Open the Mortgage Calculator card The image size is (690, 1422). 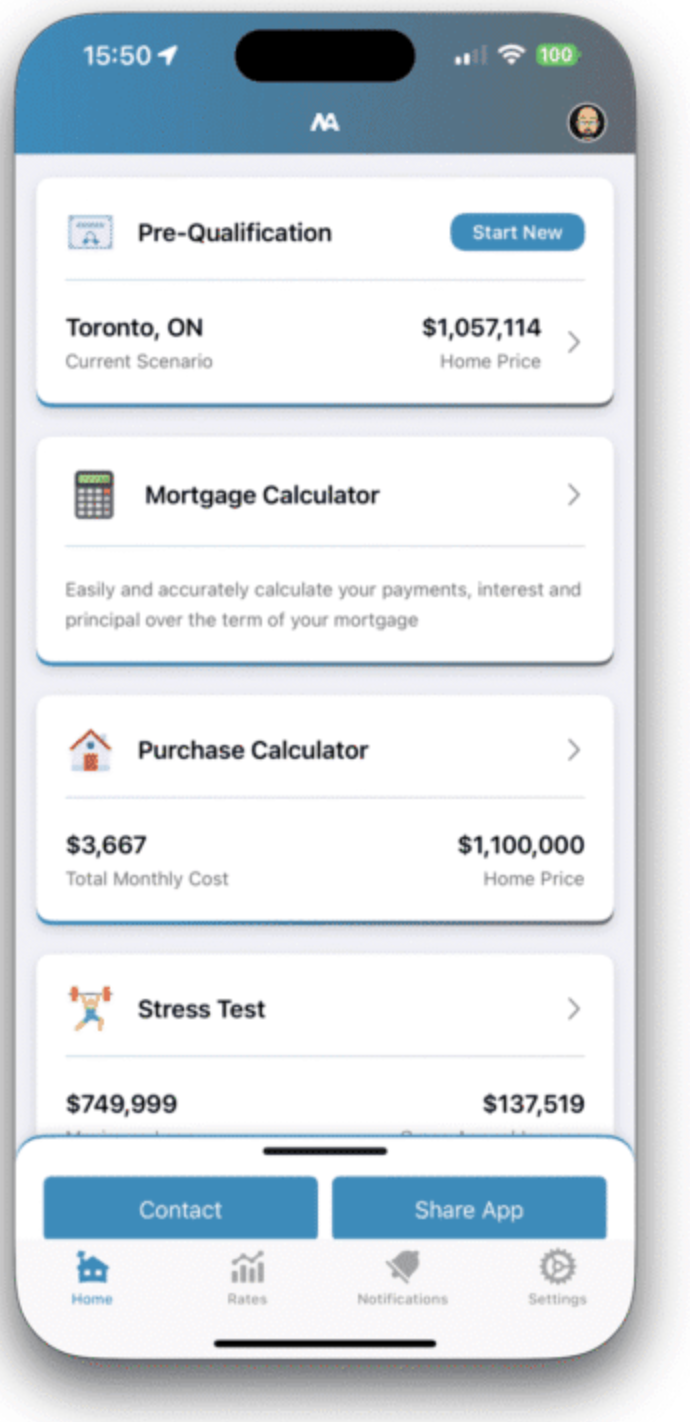[324, 495]
